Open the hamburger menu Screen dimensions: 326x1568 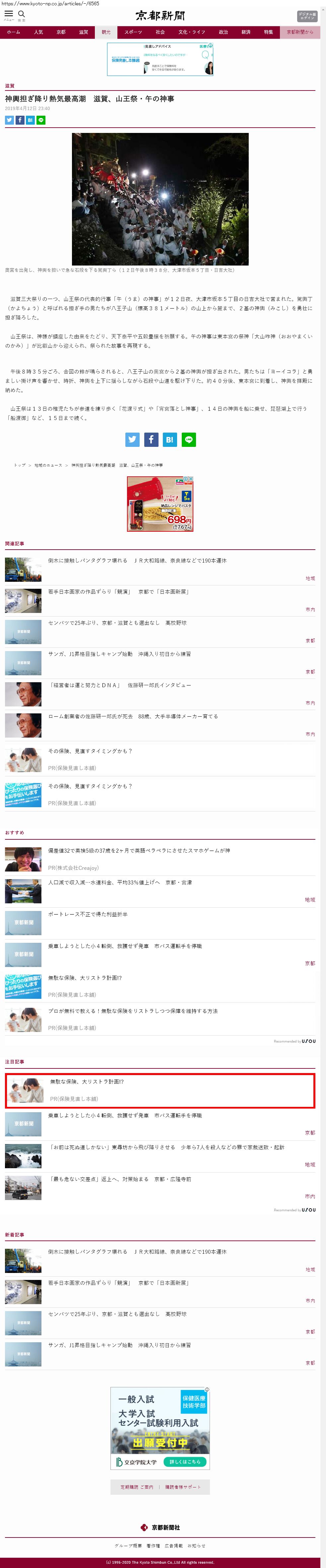click(x=9, y=14)
